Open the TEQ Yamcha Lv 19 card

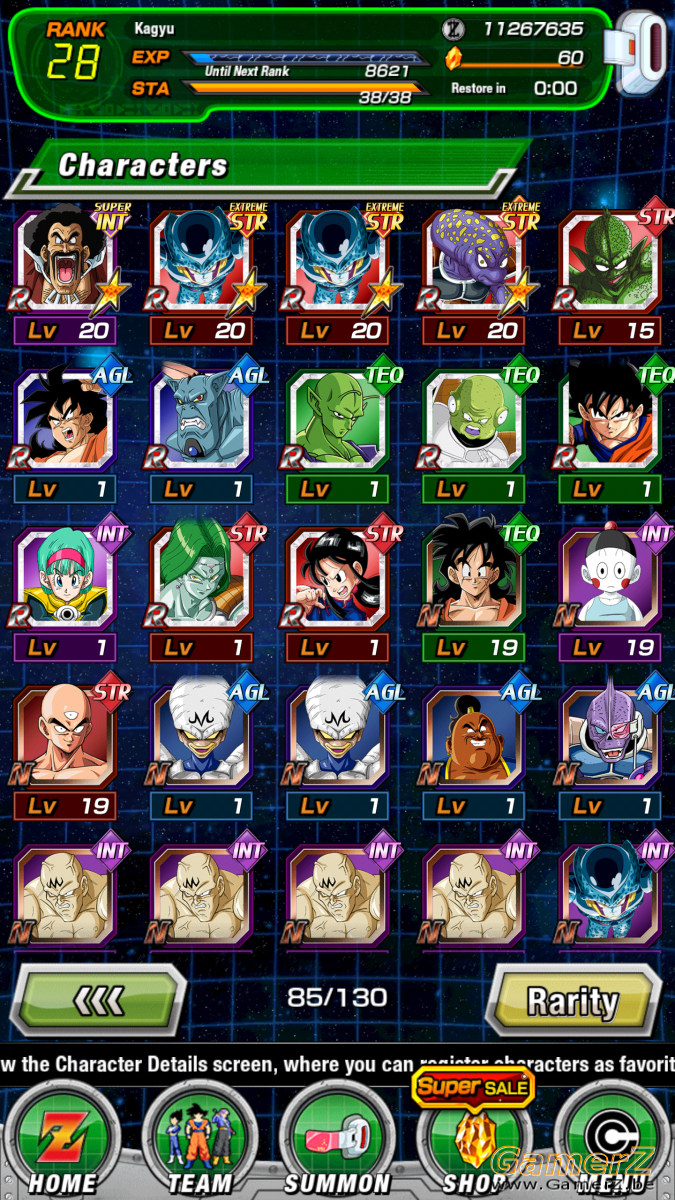point(473,580)
